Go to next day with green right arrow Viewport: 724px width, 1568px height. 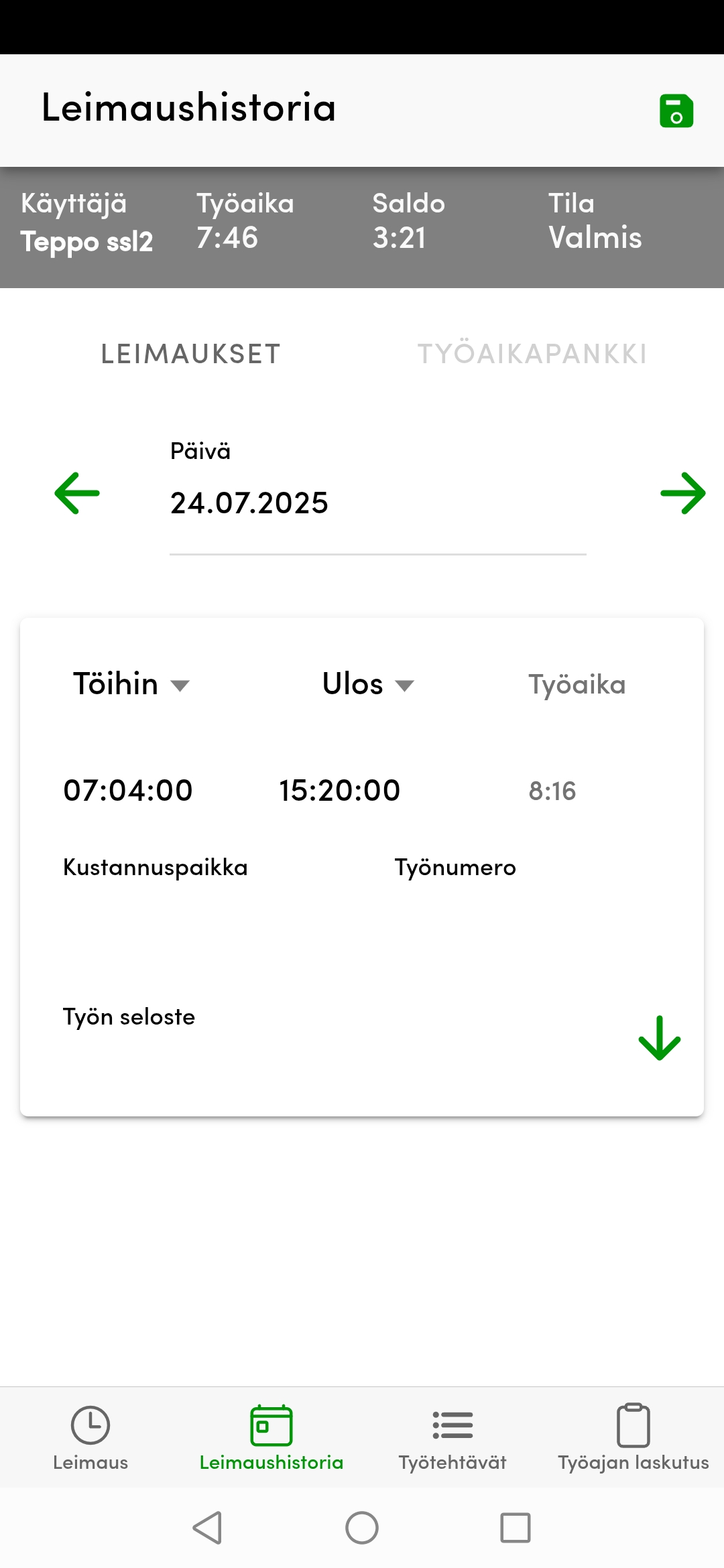684,494
